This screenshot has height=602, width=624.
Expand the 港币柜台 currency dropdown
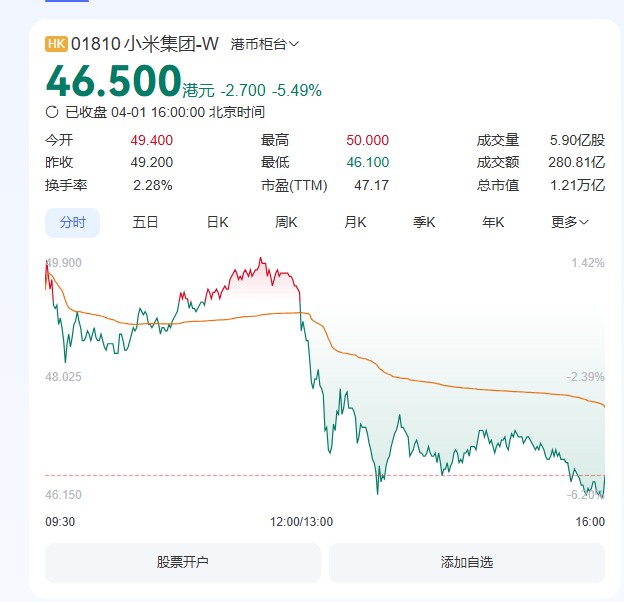click(265, 44)
